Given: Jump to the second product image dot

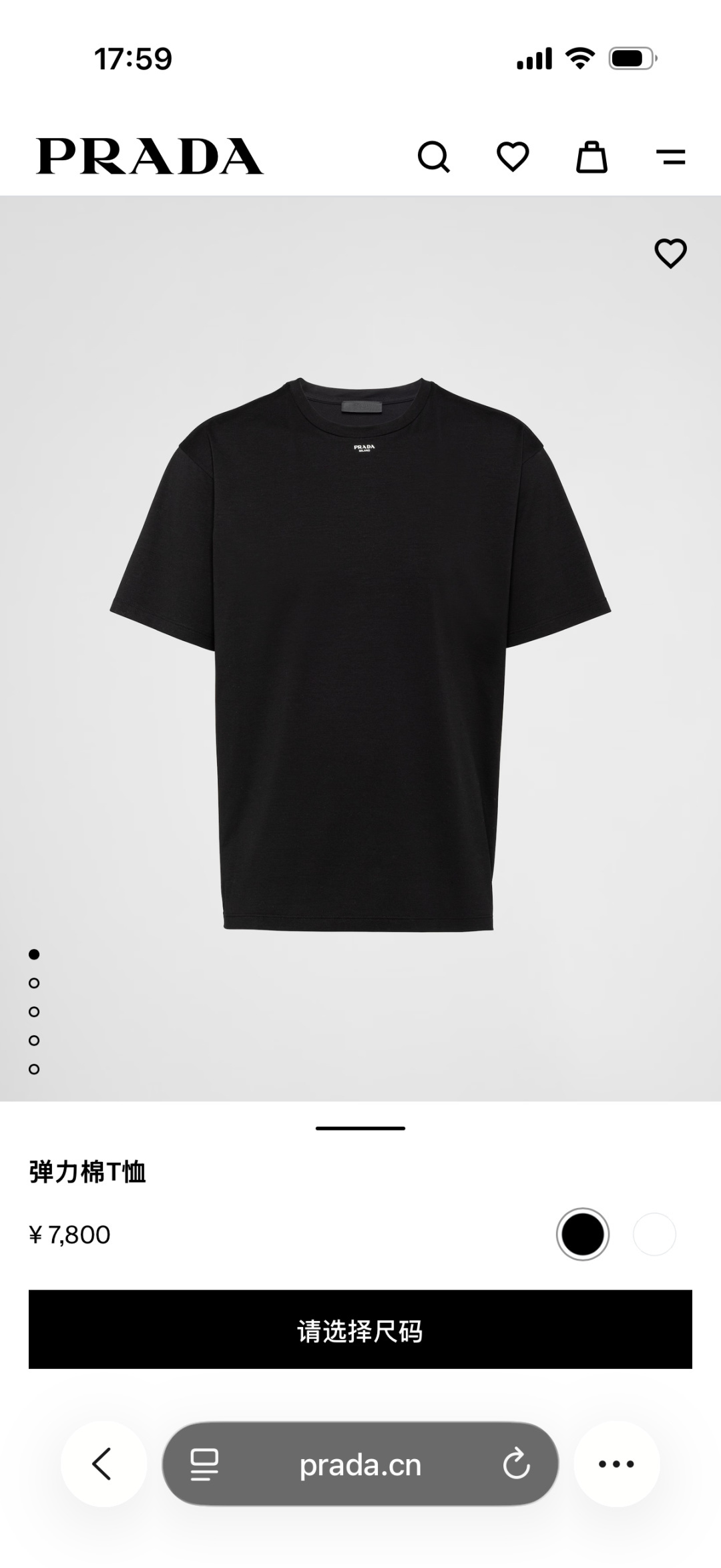Looking at the screenshot, I should pos(34,983).
